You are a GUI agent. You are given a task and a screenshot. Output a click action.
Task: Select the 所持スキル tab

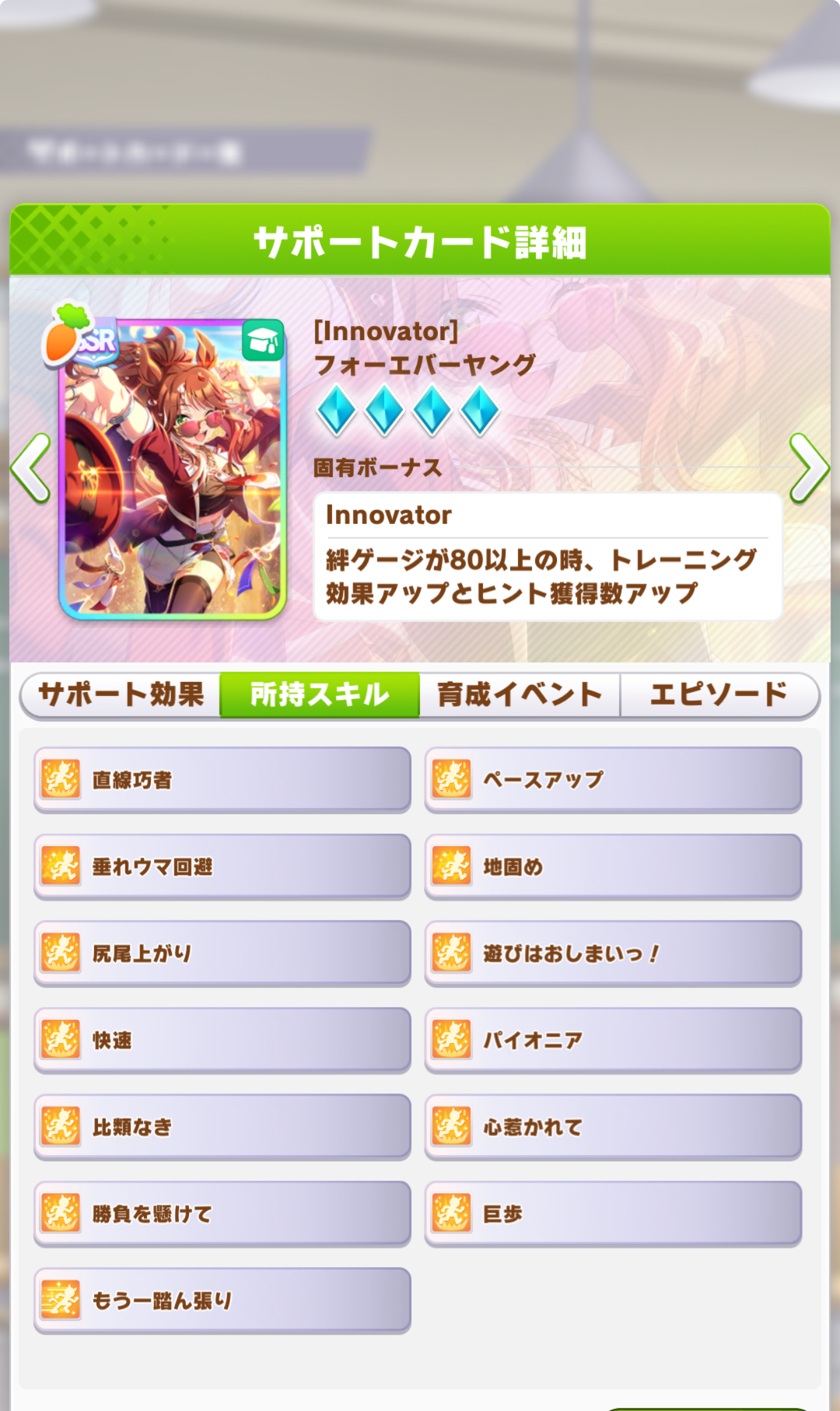319,695
